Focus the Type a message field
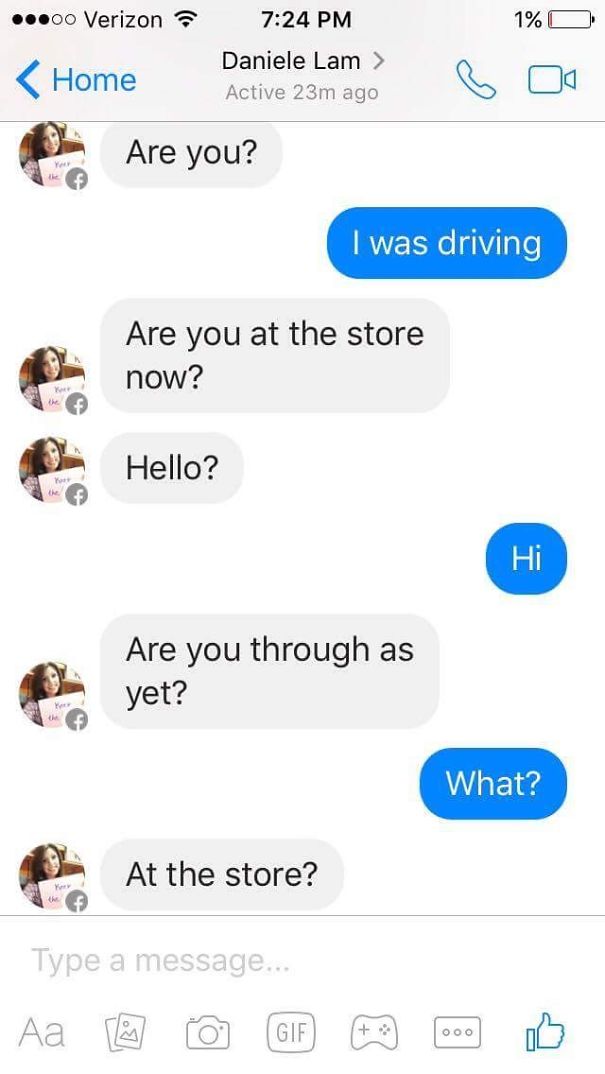This screenshot has width=605, height=1074. pos(300,961)
